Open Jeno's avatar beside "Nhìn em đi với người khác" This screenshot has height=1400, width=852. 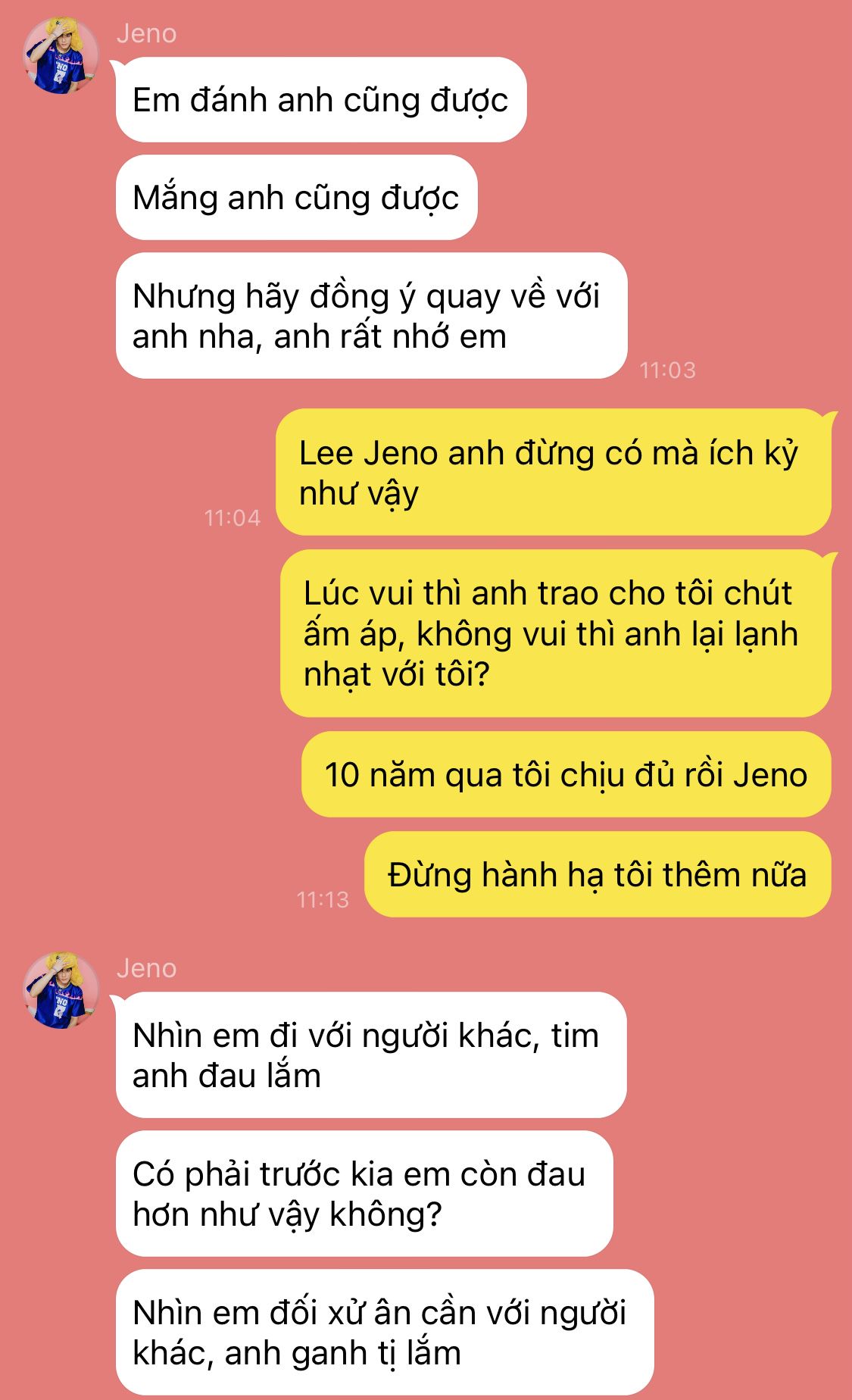point(61,990)
